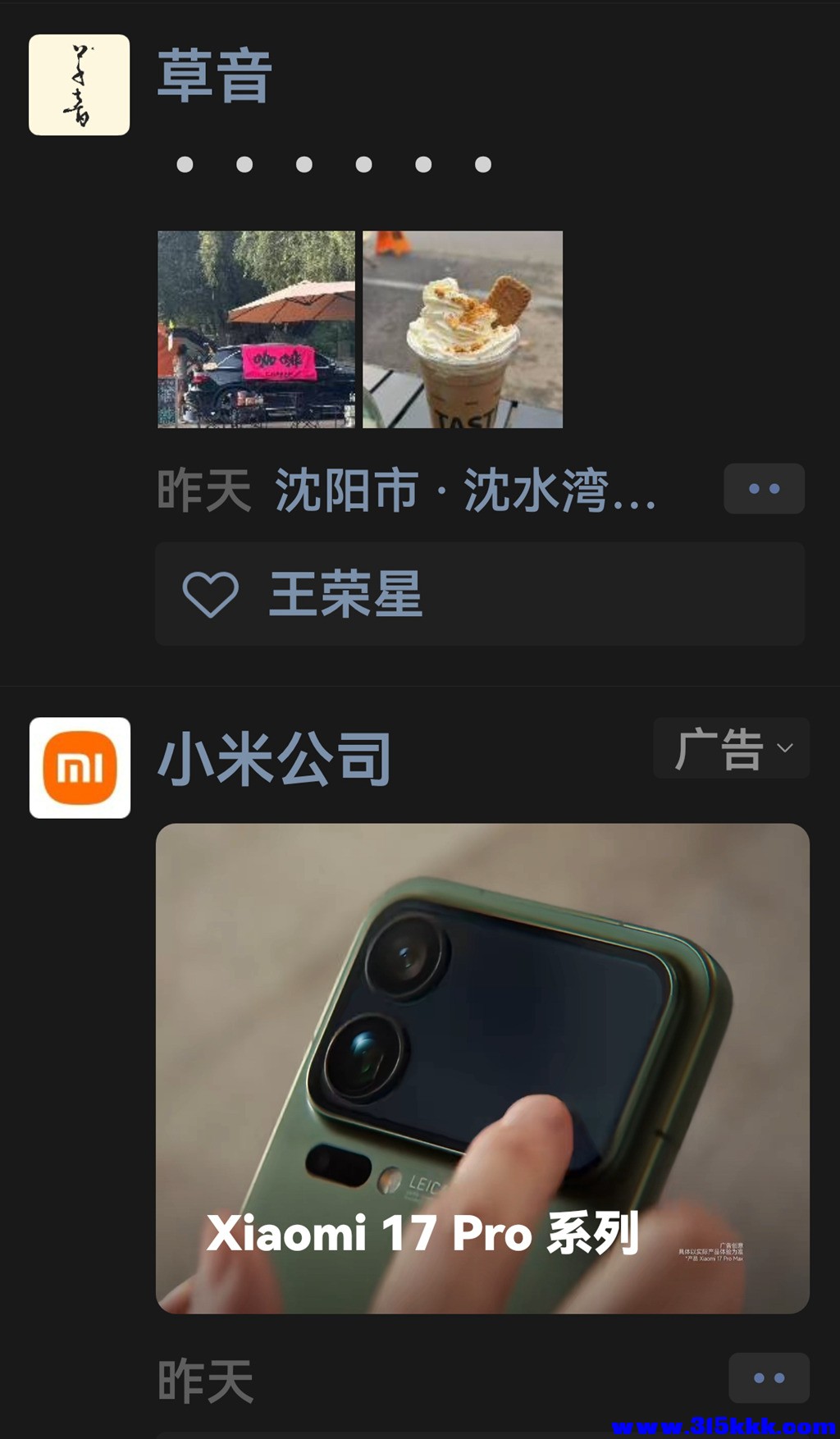
Task: Open the Xiaomi 17 Pro ad video
Action: 482,1068
